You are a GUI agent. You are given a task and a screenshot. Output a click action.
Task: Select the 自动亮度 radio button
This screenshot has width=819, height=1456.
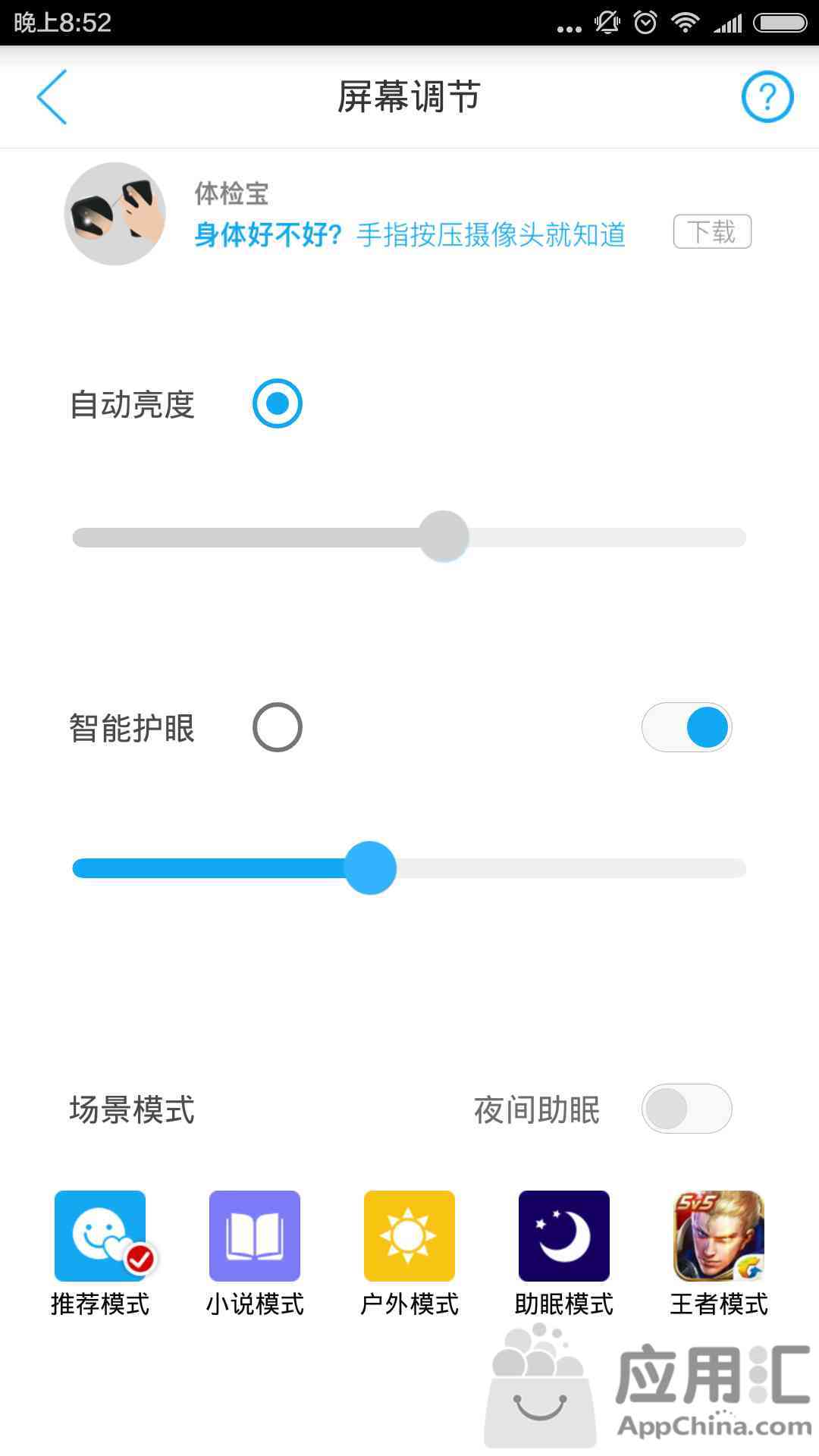point(277,403)
